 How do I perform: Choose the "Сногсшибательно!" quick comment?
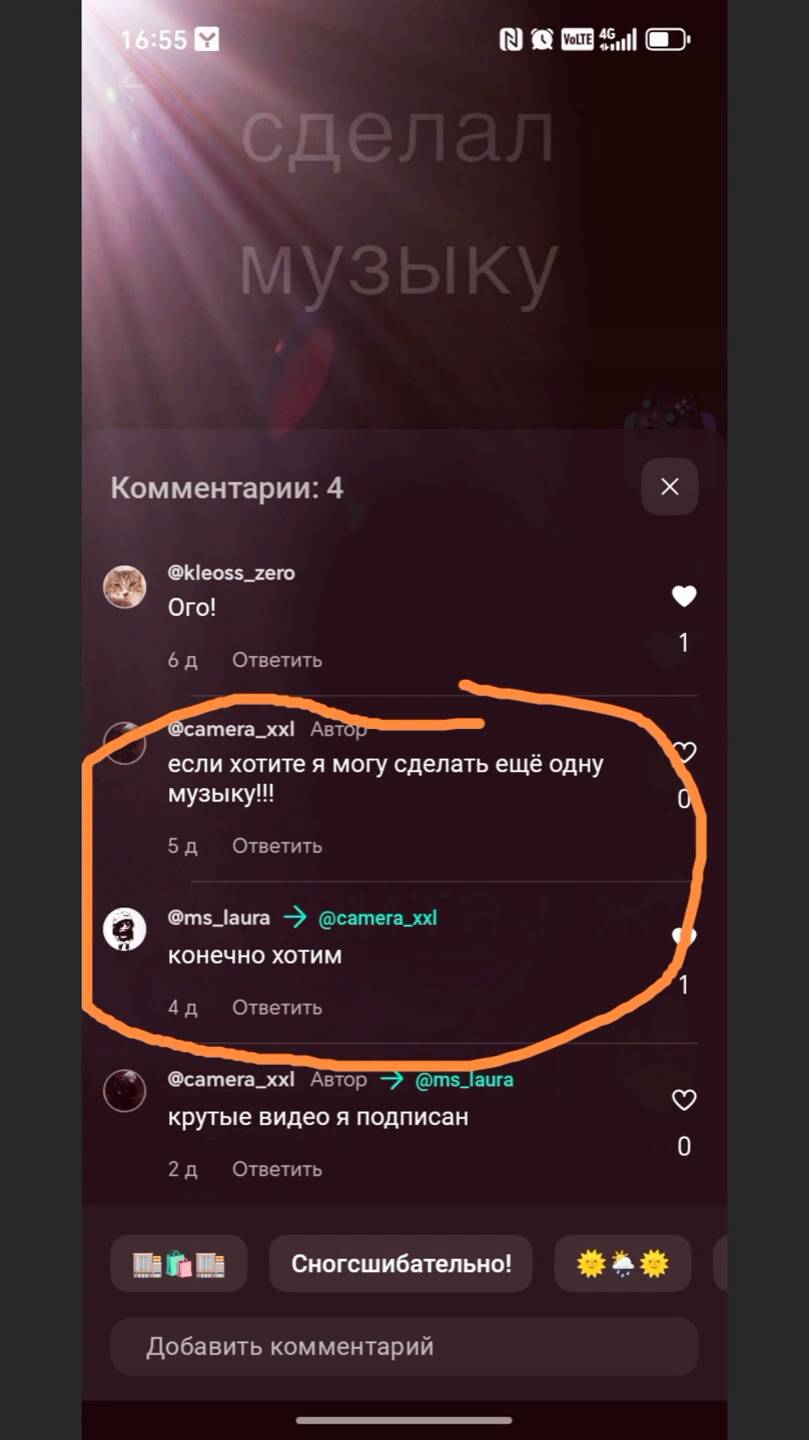(x=401, y=1264)
